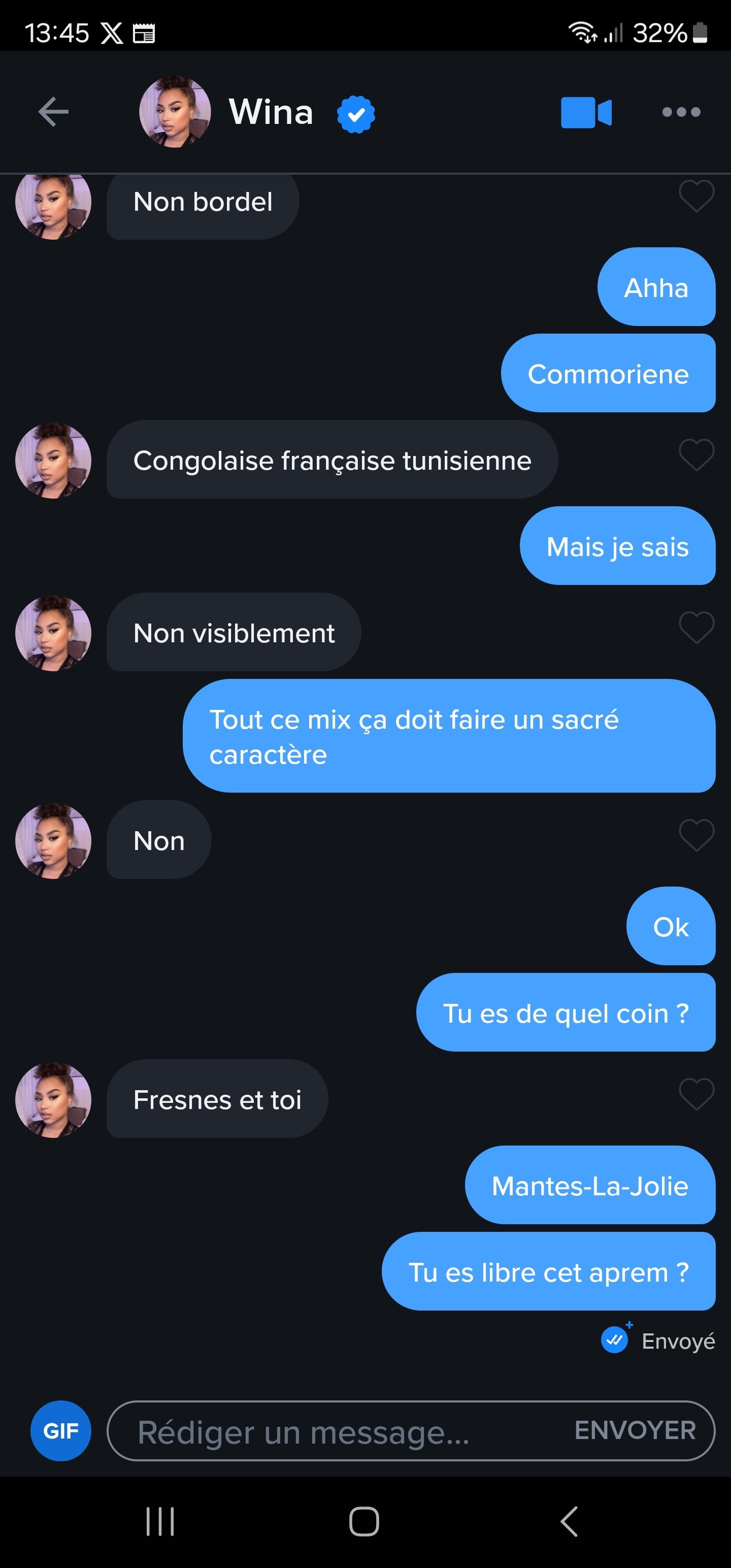Open Wina's profile from header avatar
Viewport: 731px width, 1568px height.
coord(175,112)
